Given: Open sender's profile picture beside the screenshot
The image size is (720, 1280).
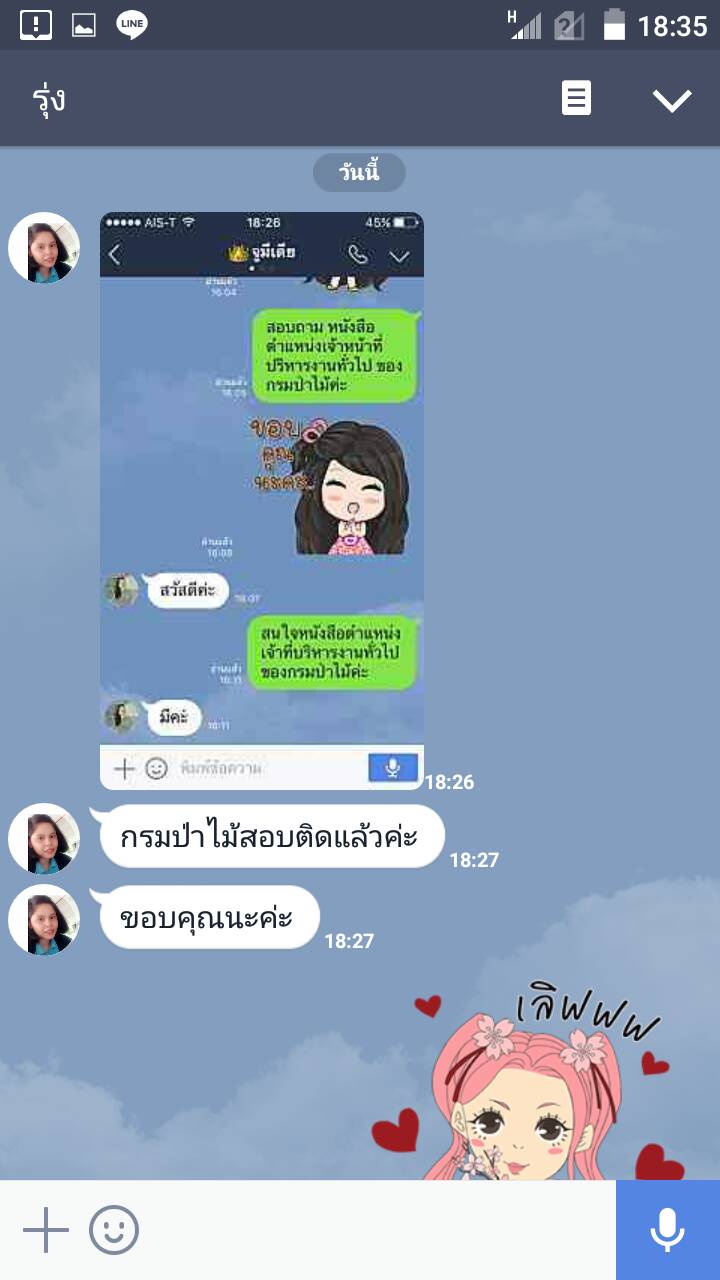Looking at the screenshot, I should click(44, 248).
